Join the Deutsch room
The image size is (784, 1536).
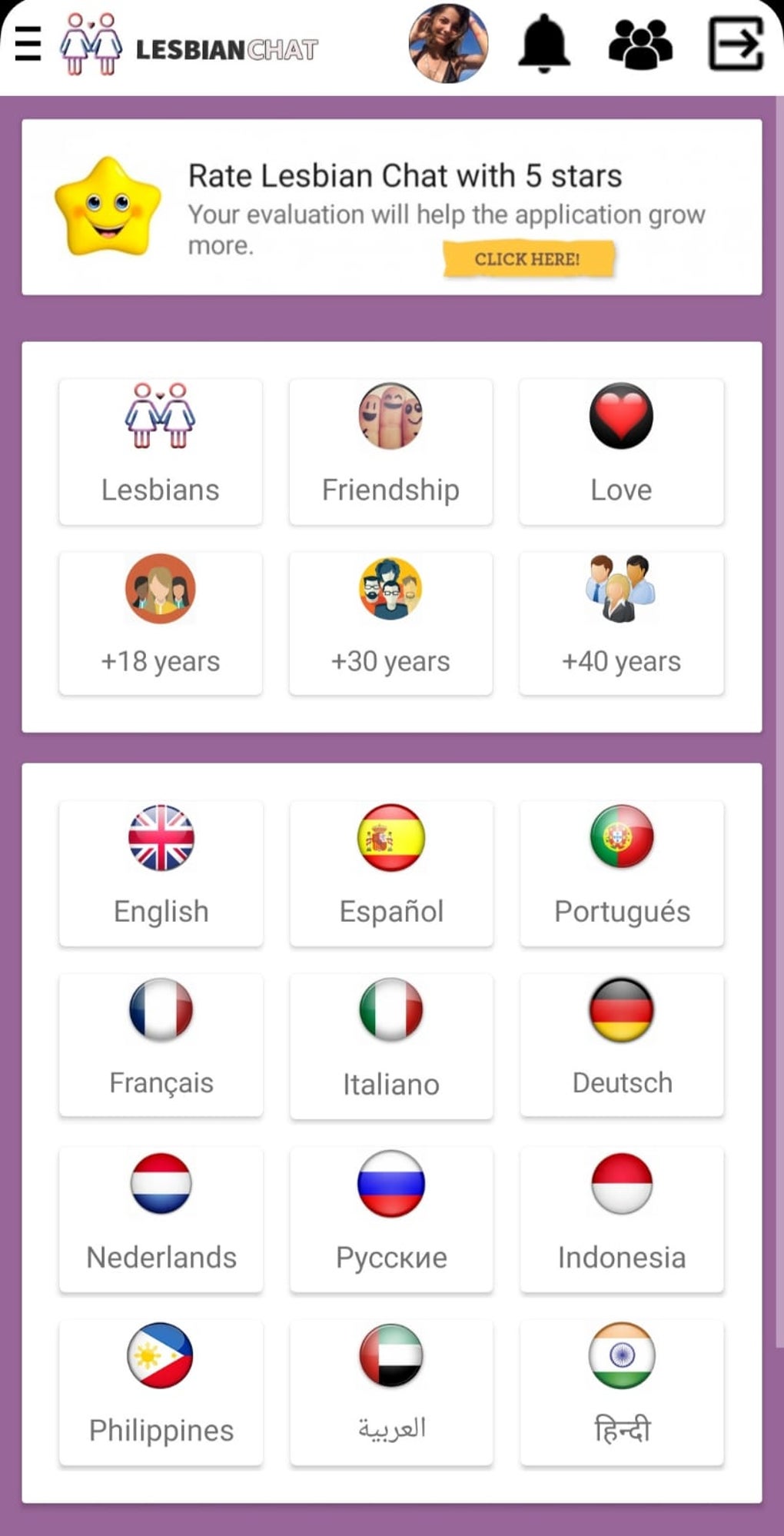[622, 1046]
